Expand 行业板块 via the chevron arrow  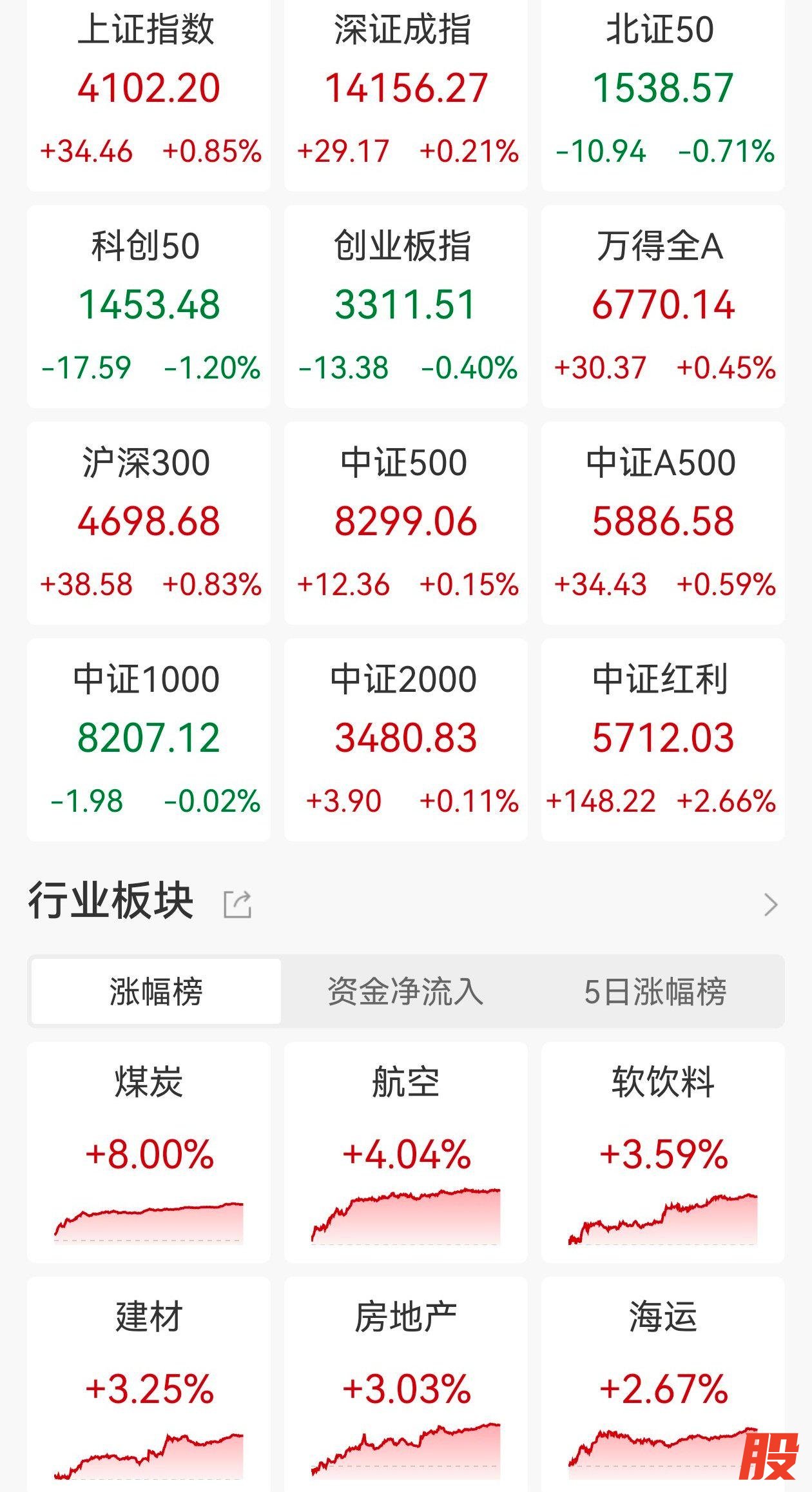(x=771, y=905)
